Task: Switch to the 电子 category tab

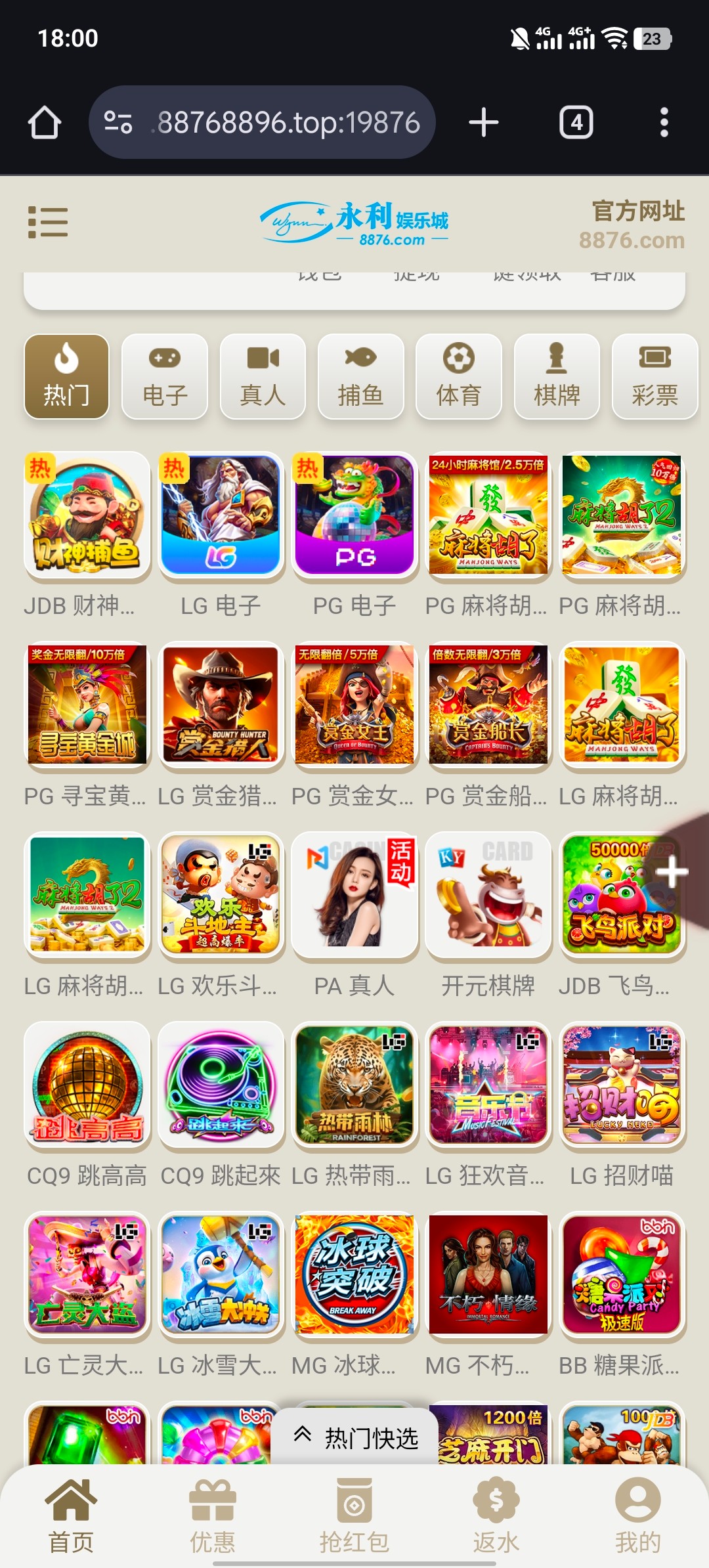Action: coord(165,377)
